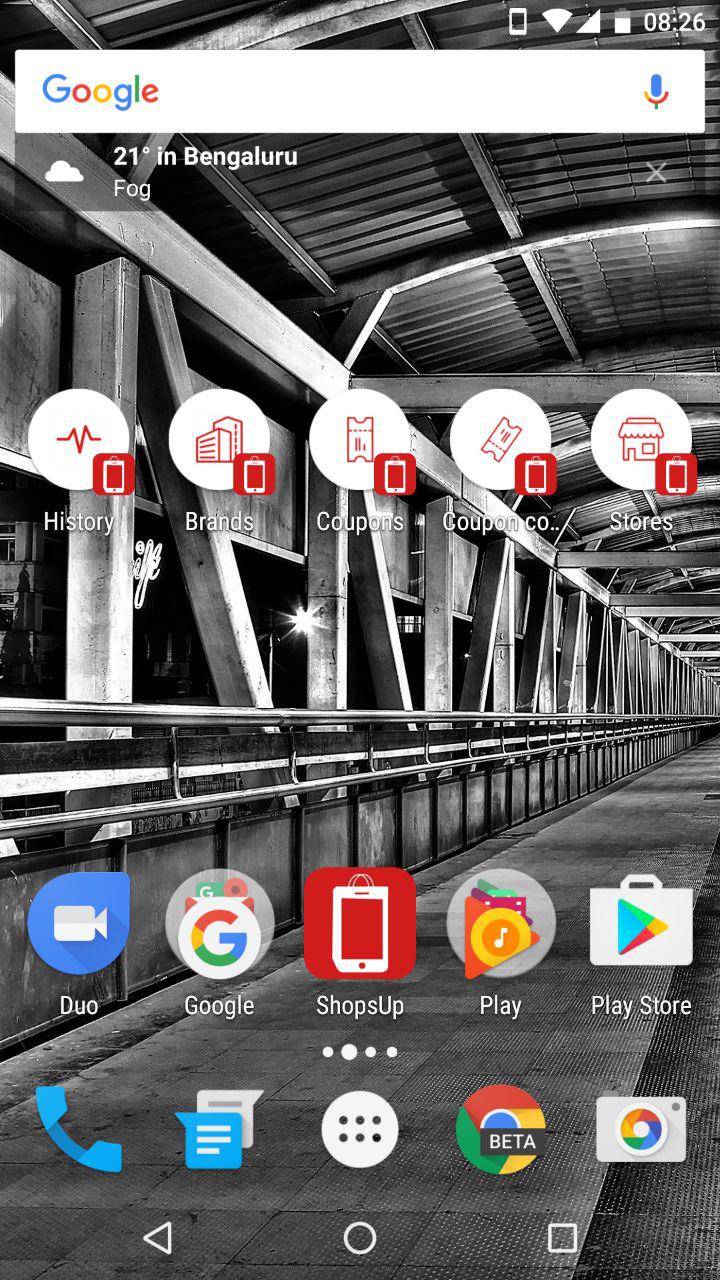Dismiss the Bengaluru weather card
Screen dimensions: 720x1280
pos(656,173)
